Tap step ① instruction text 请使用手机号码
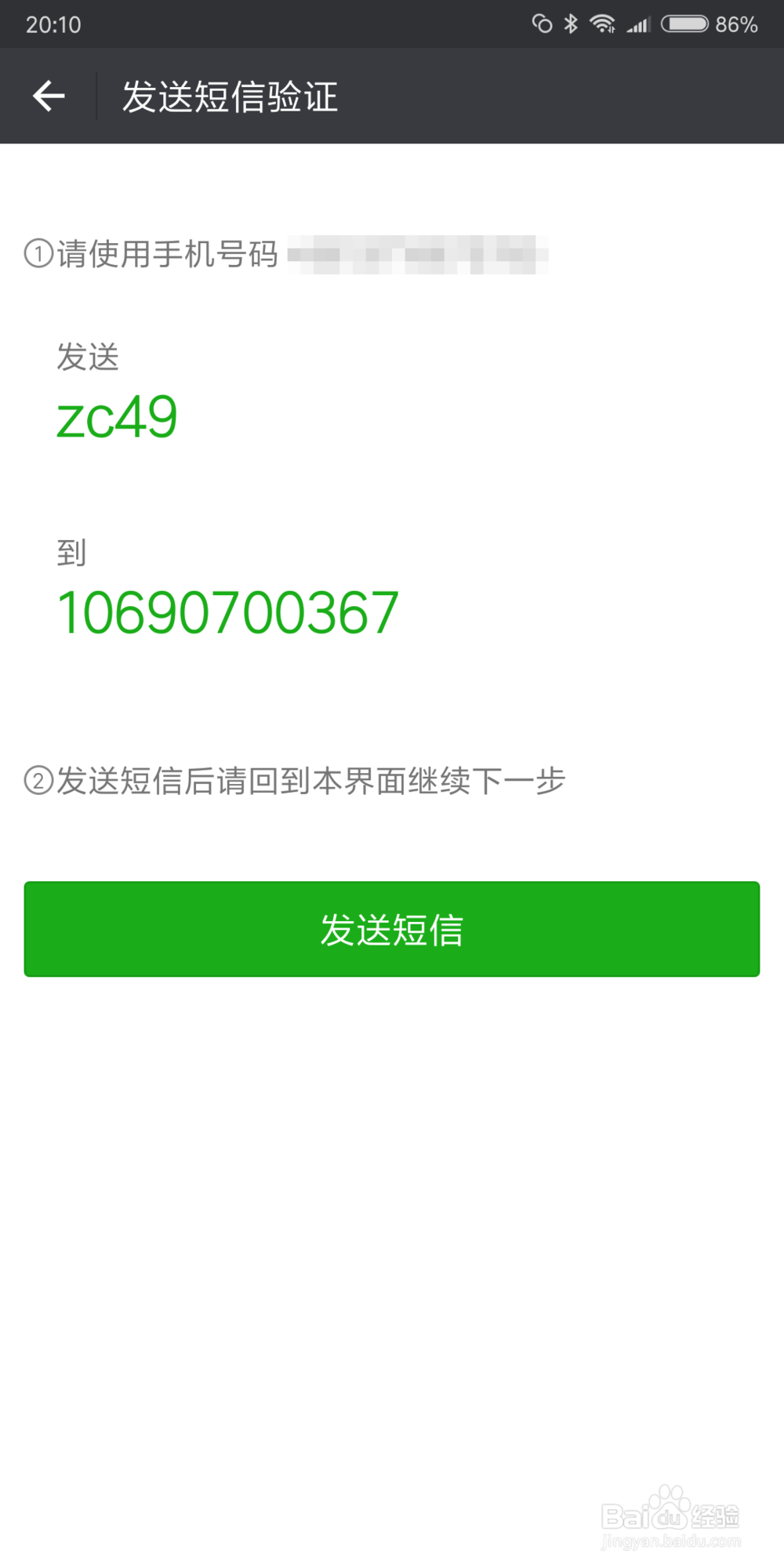Screen dimensions: 784x1568 click(154, 252)
